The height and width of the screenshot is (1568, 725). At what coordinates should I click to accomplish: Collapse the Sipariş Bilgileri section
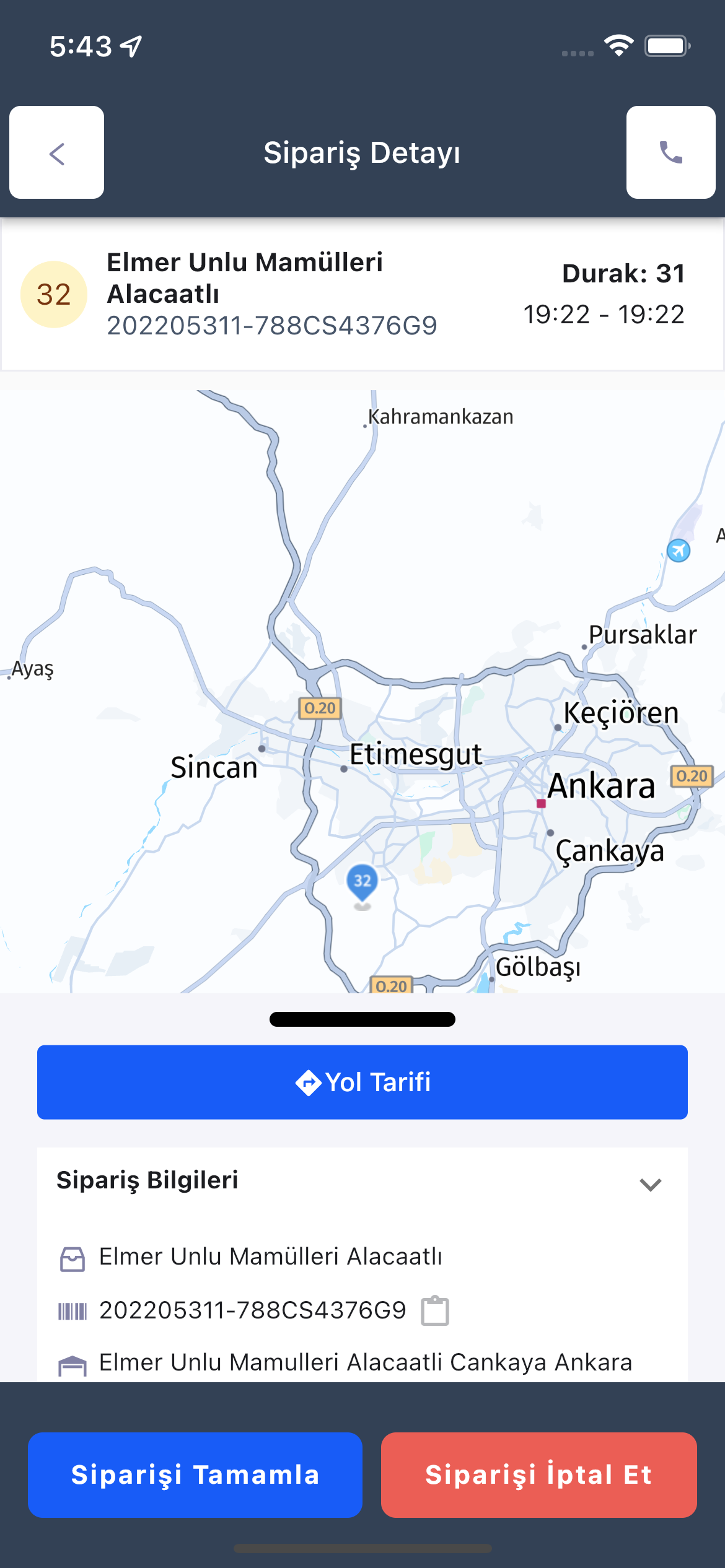tap(650, 1184)
